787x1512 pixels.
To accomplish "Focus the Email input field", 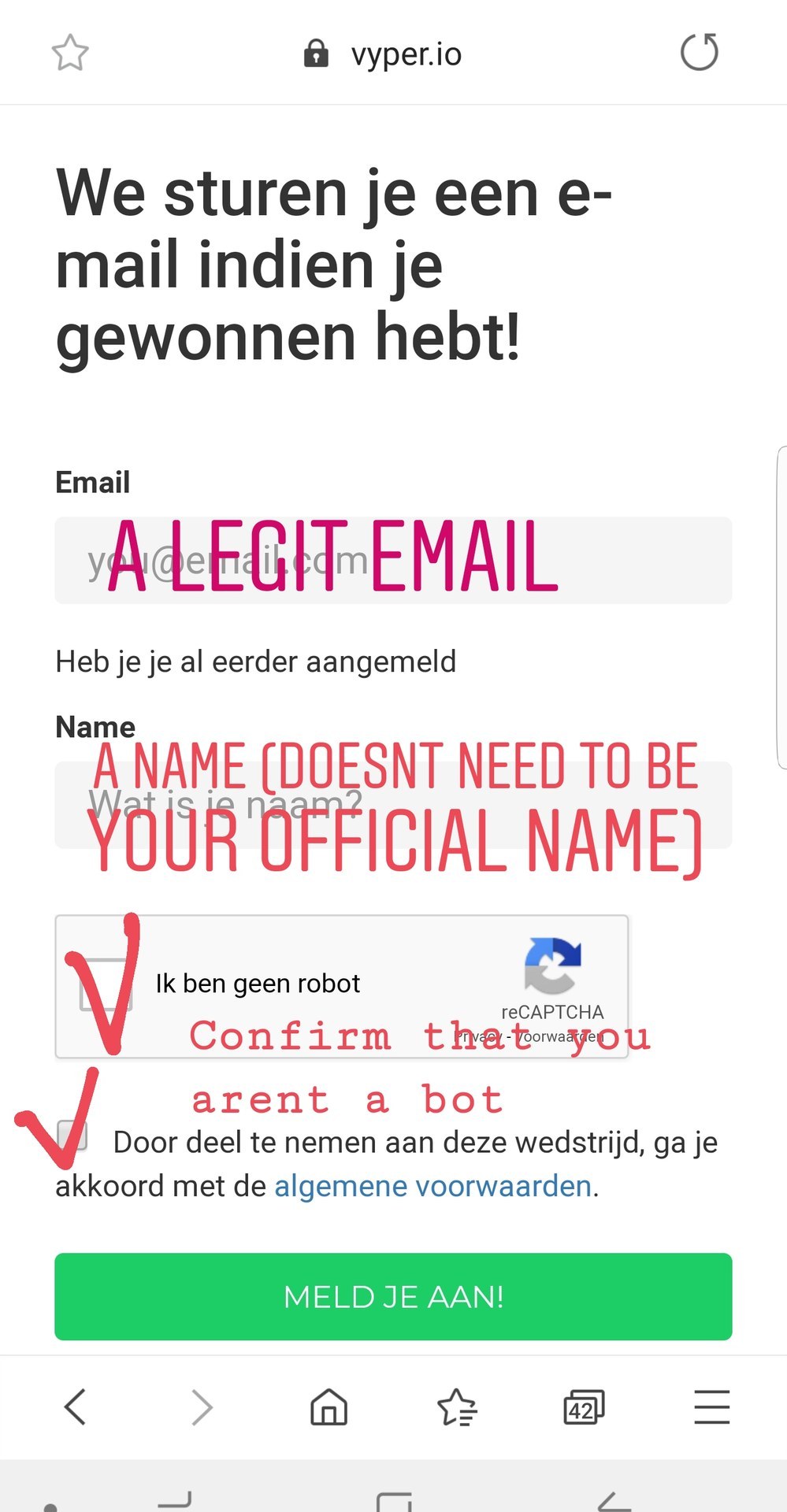I will point(393,560).
